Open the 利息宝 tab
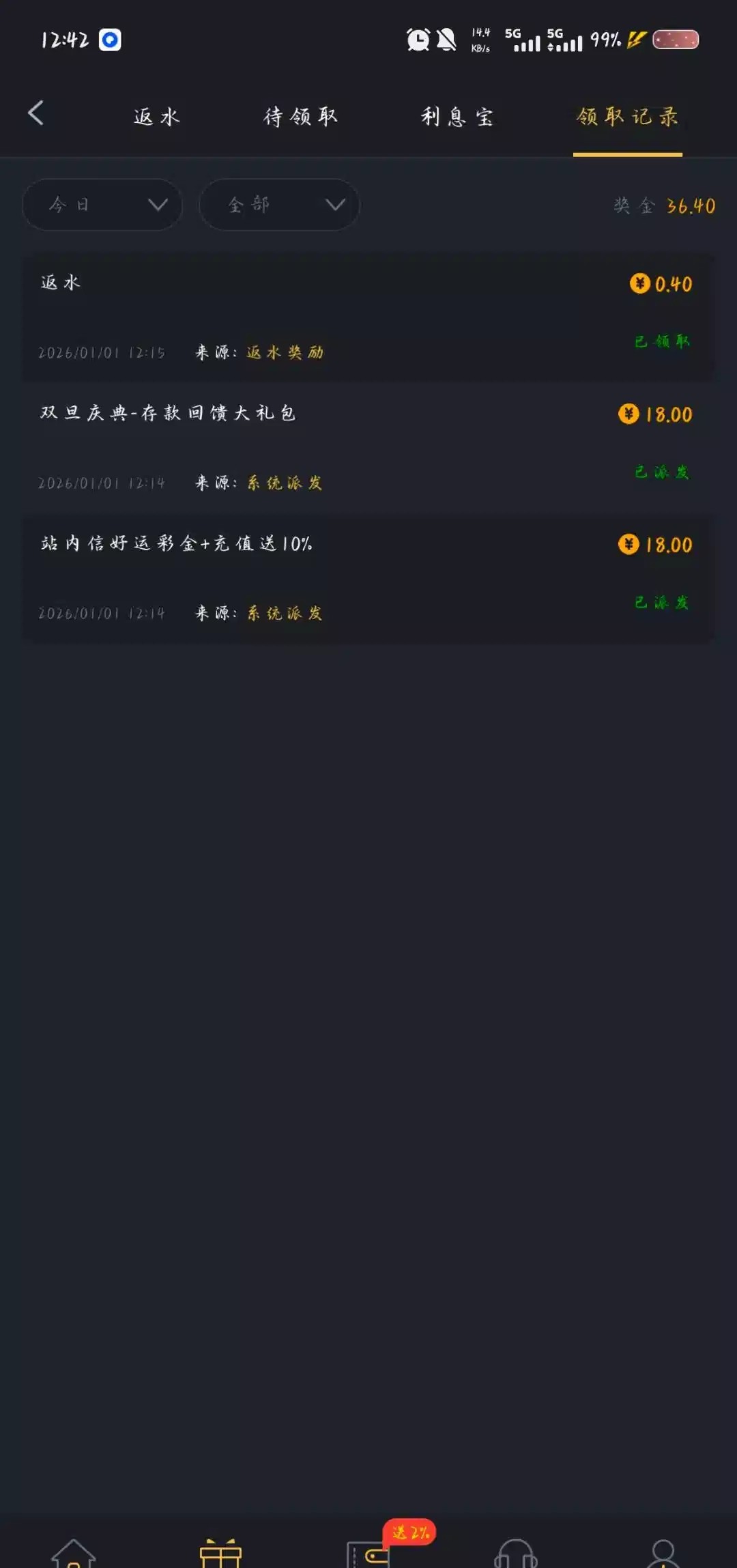Image resolution: width=737 pixels, height=1568 pixels. [457, 117]
